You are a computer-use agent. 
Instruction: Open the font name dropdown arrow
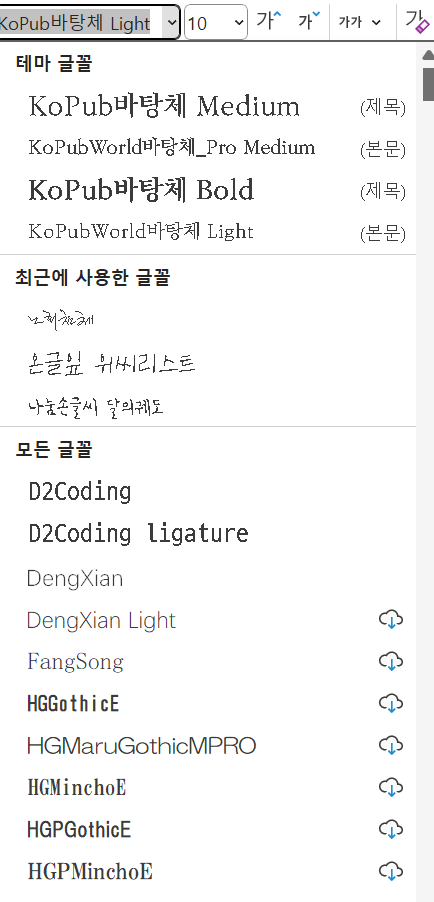pos(172,23)
